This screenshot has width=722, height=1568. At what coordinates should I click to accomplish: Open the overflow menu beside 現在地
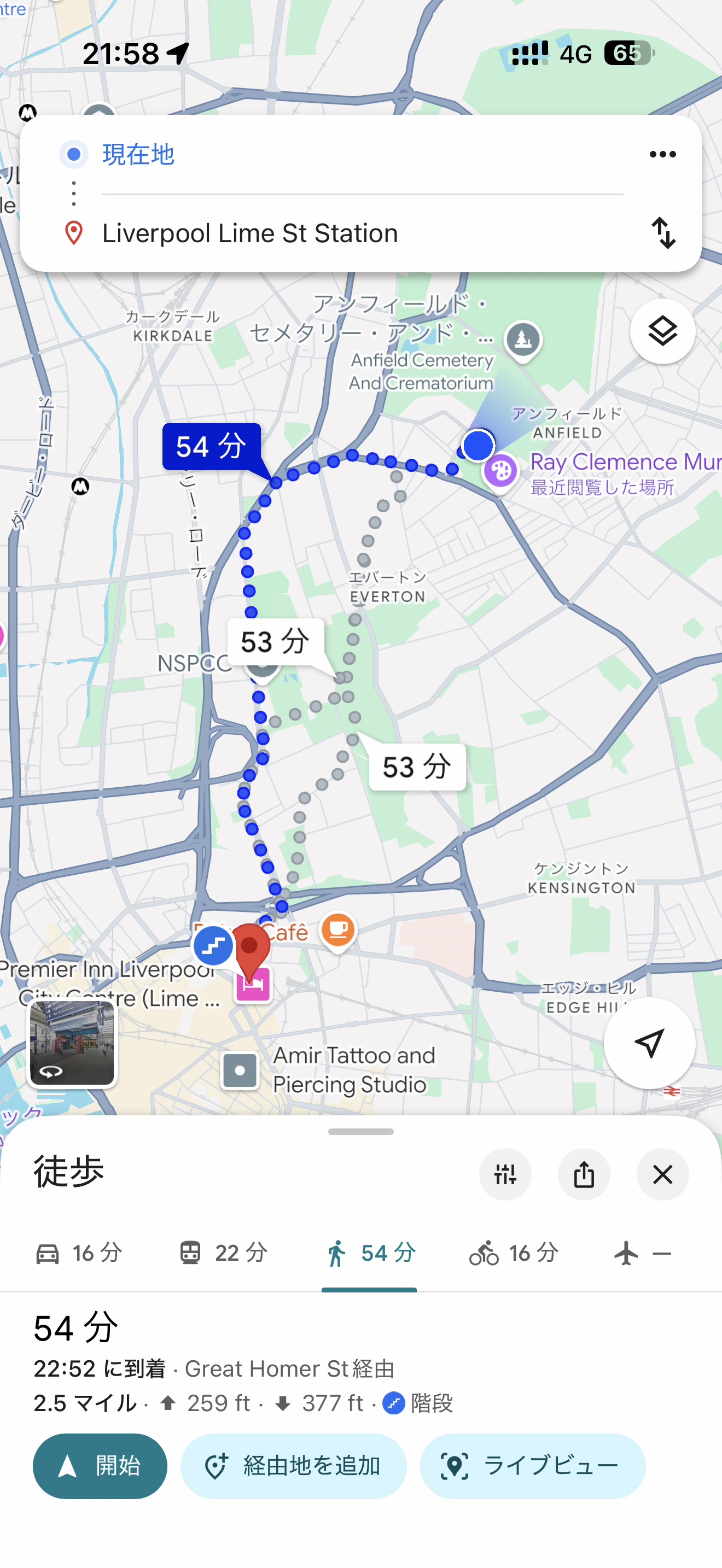coord(662,155)
